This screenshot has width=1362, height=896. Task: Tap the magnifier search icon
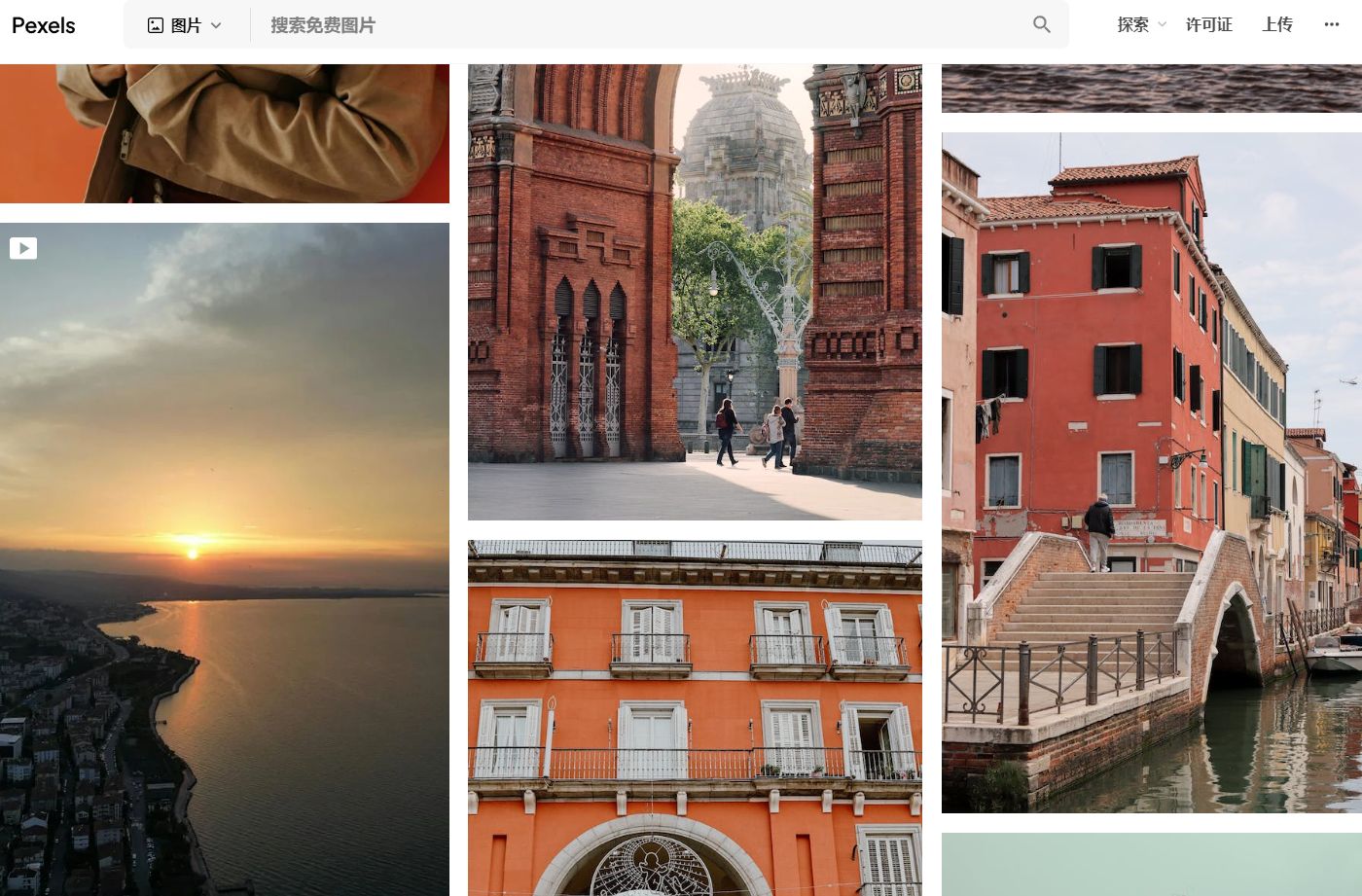coord(1041,25)
